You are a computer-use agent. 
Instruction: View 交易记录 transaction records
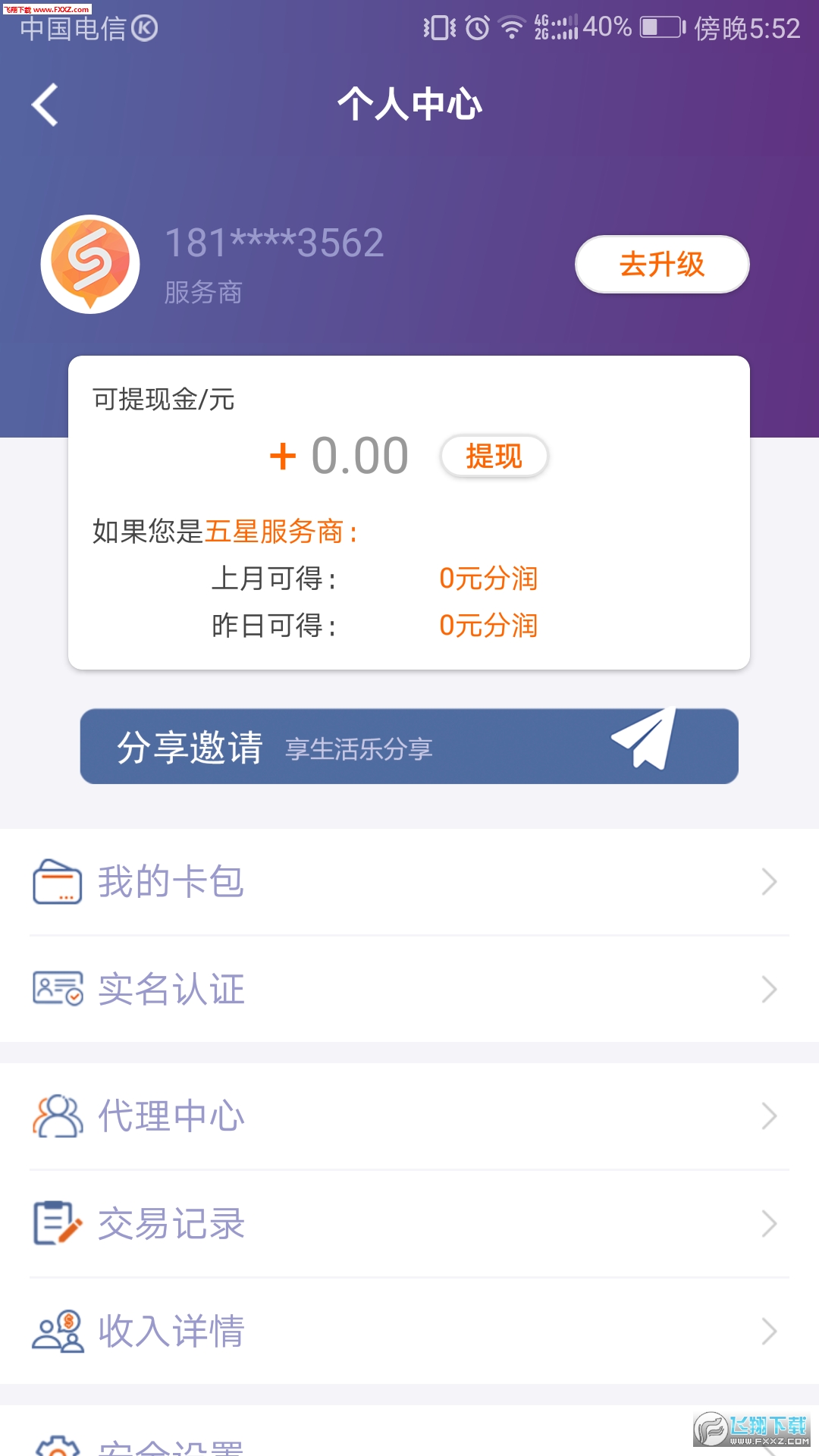409,1223
